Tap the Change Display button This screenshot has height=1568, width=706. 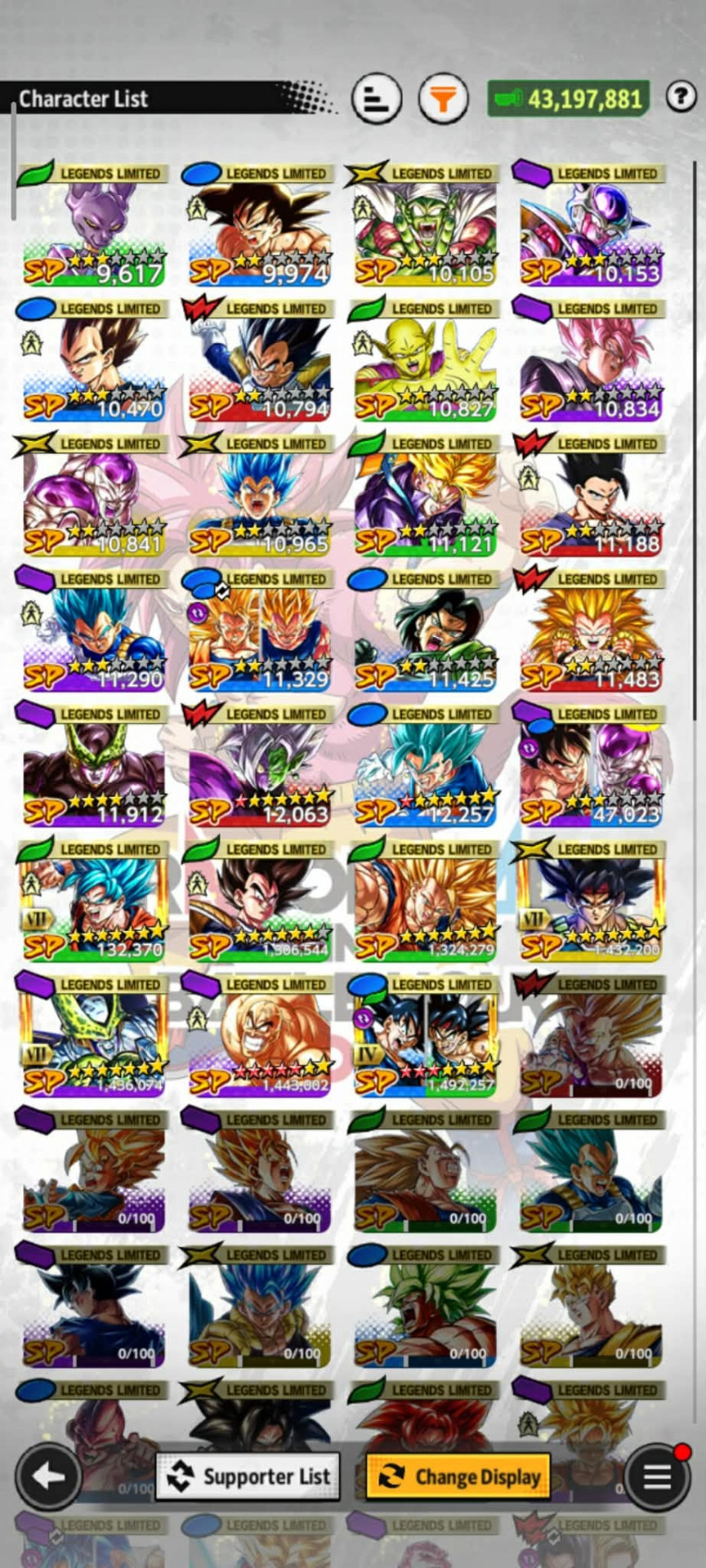pyautogui.click(x=458, y=1476)
